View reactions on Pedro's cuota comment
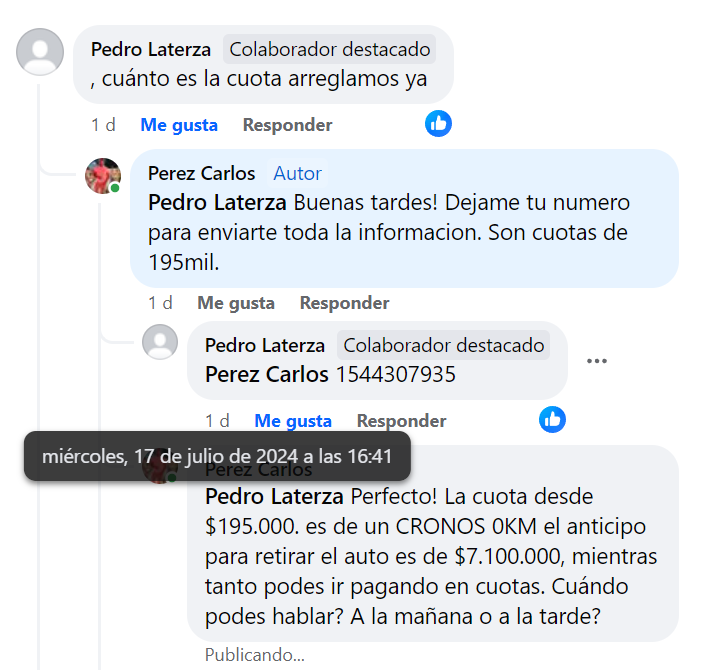704x670 pixels. click(438, 124)
